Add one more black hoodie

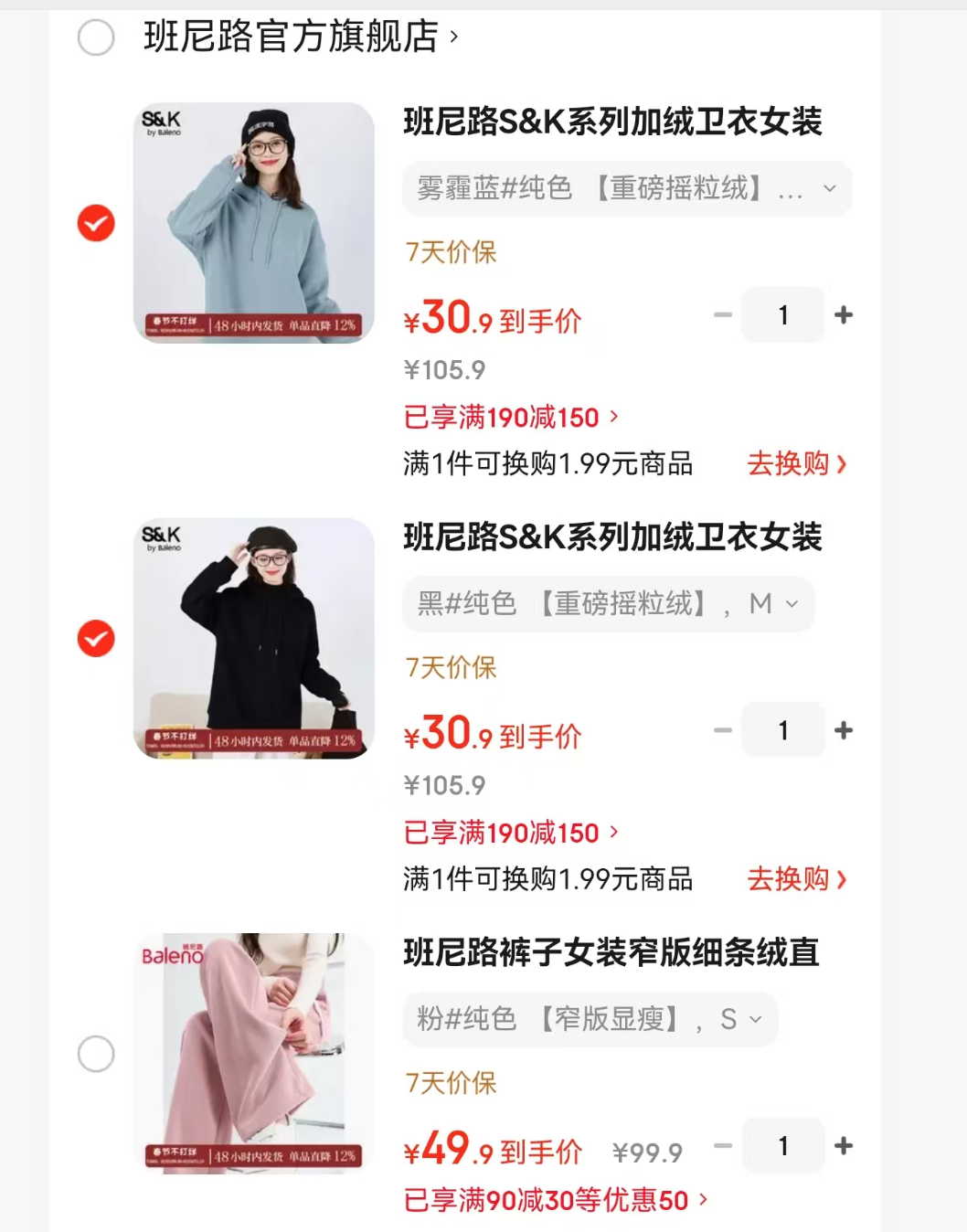coord(844,730)
